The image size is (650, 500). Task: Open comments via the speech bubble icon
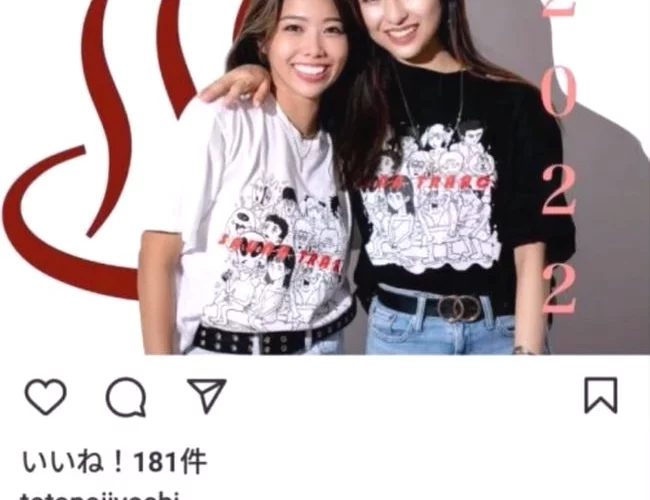tap(126, 398)
